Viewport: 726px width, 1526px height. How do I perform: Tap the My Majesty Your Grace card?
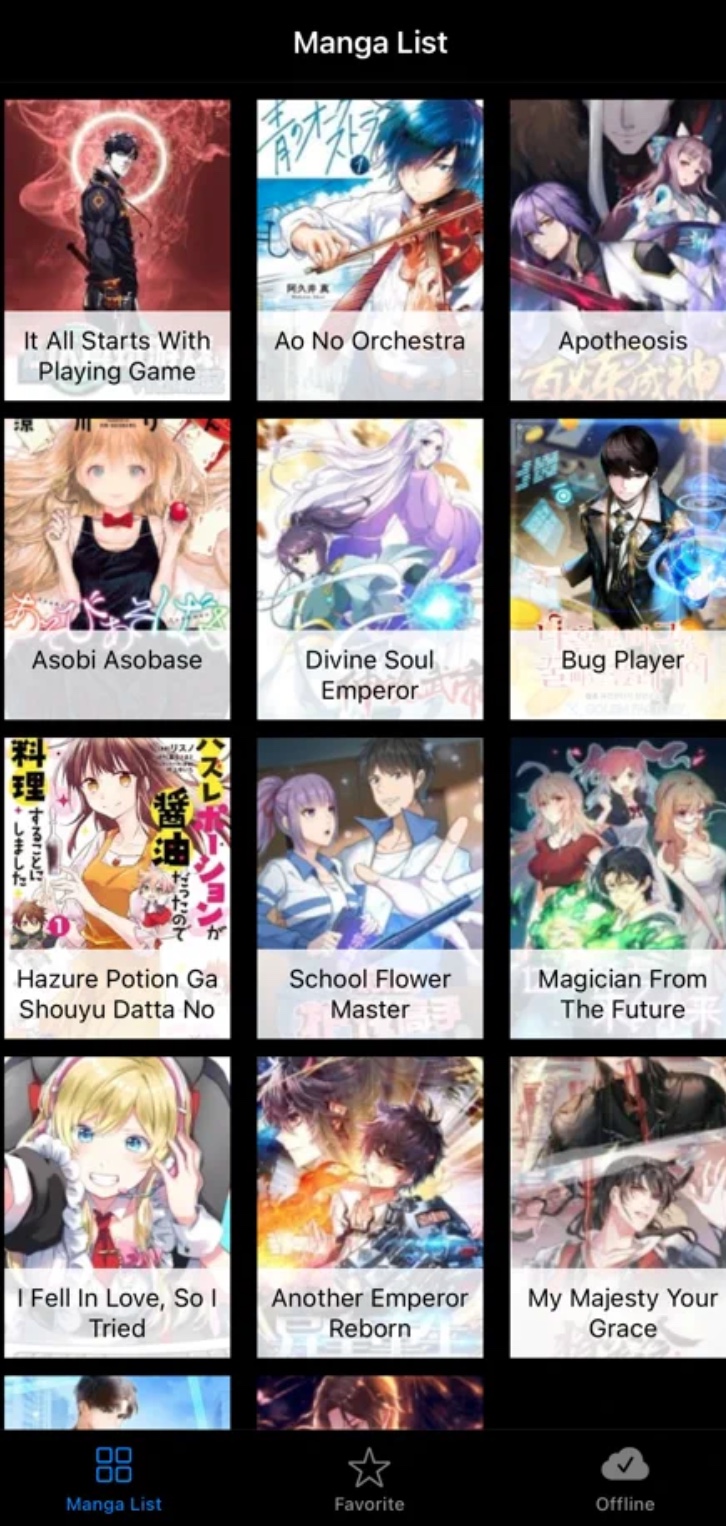pyautogui.click(x=618, y=1206)
